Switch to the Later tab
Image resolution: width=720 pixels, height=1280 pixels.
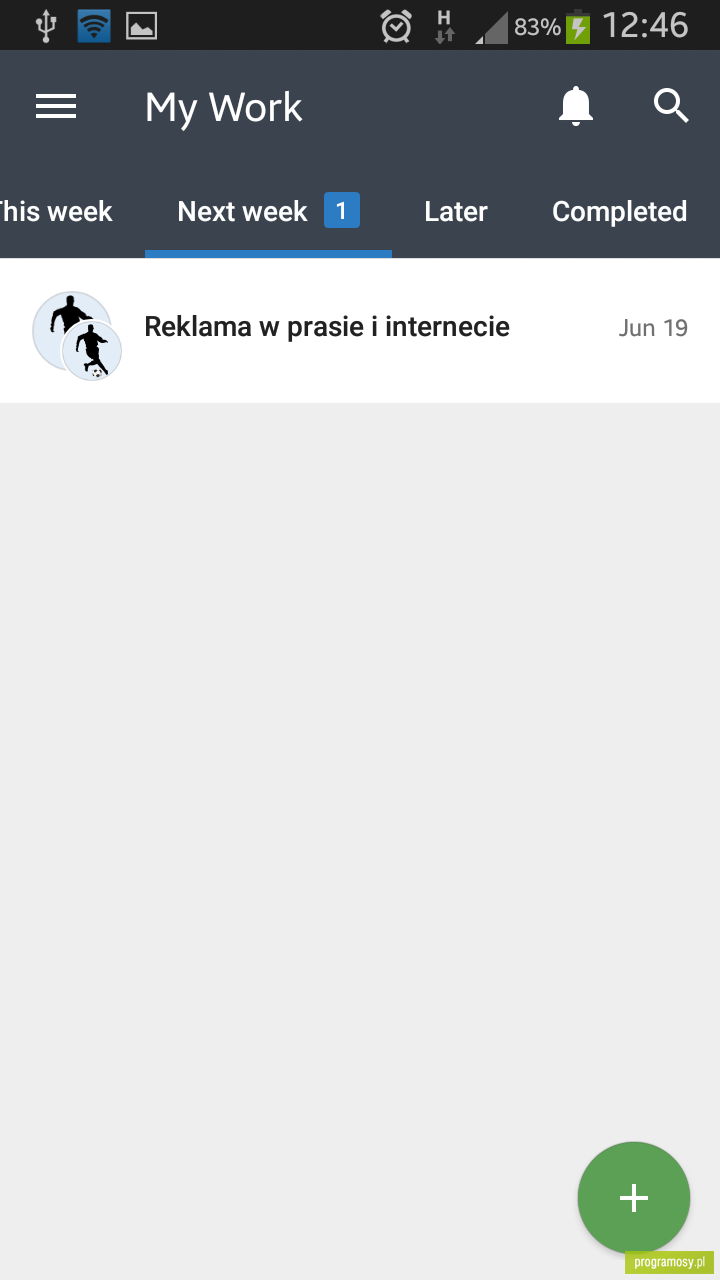point(456,211)
